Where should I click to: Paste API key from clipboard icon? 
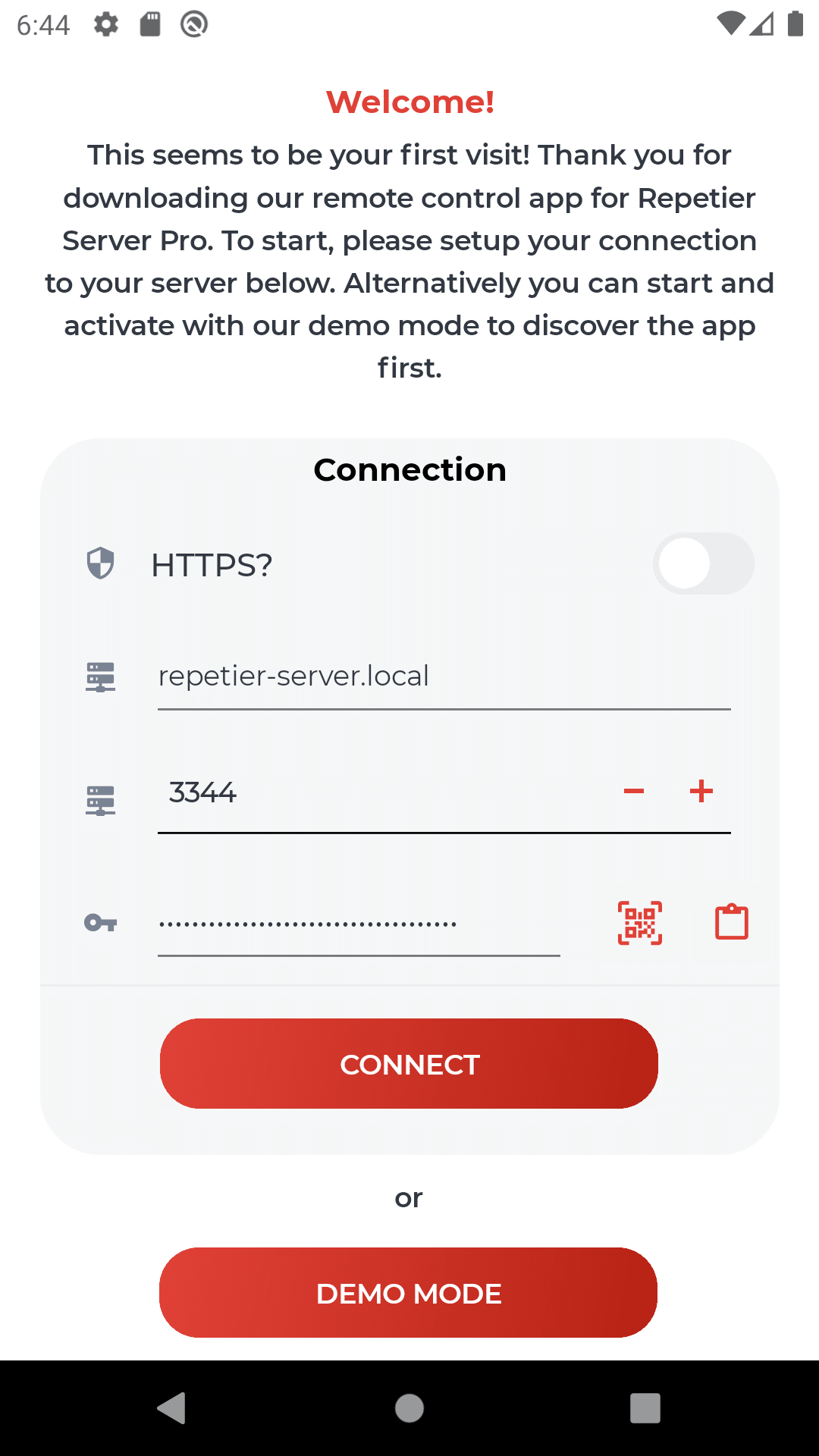pos(732,922)
